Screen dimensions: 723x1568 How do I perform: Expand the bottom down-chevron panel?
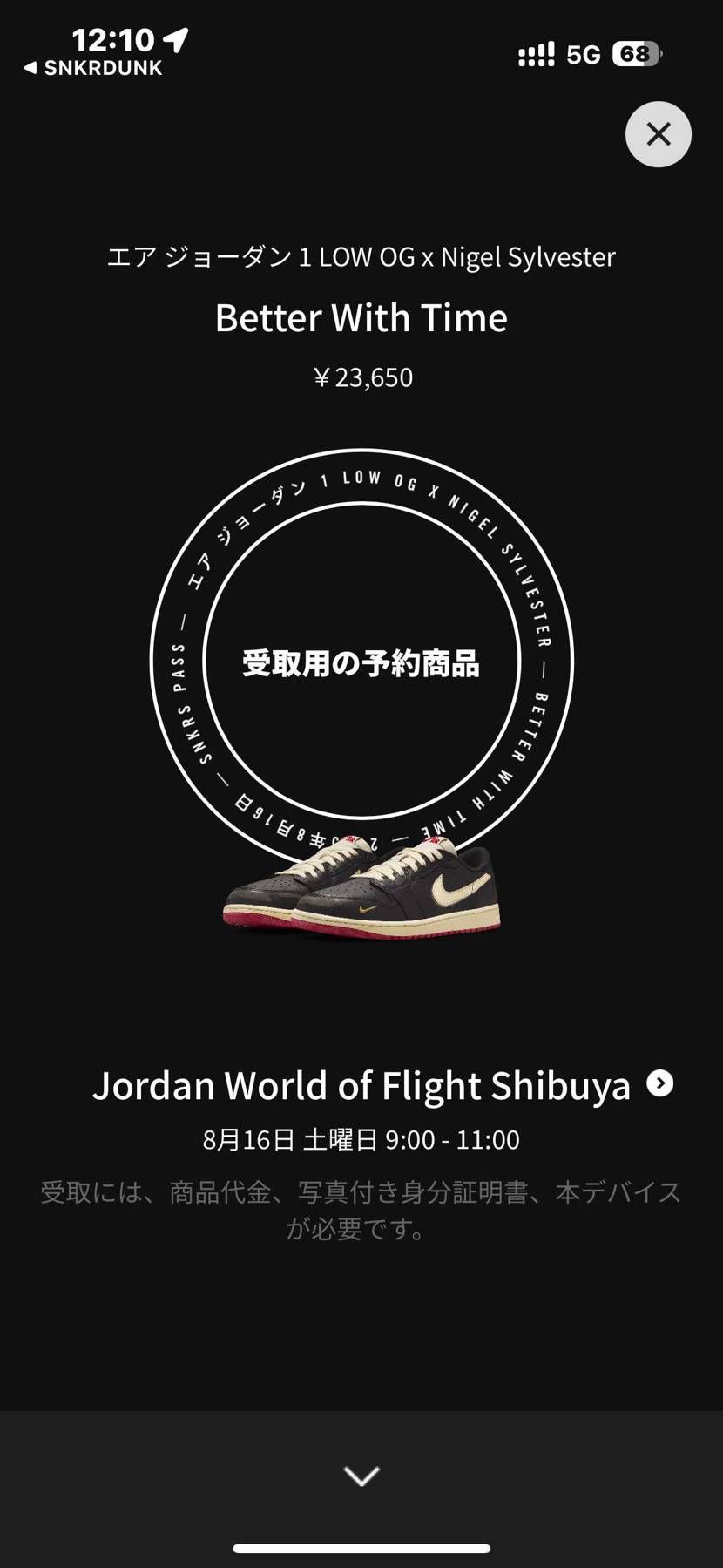[x=361, y=1476]
